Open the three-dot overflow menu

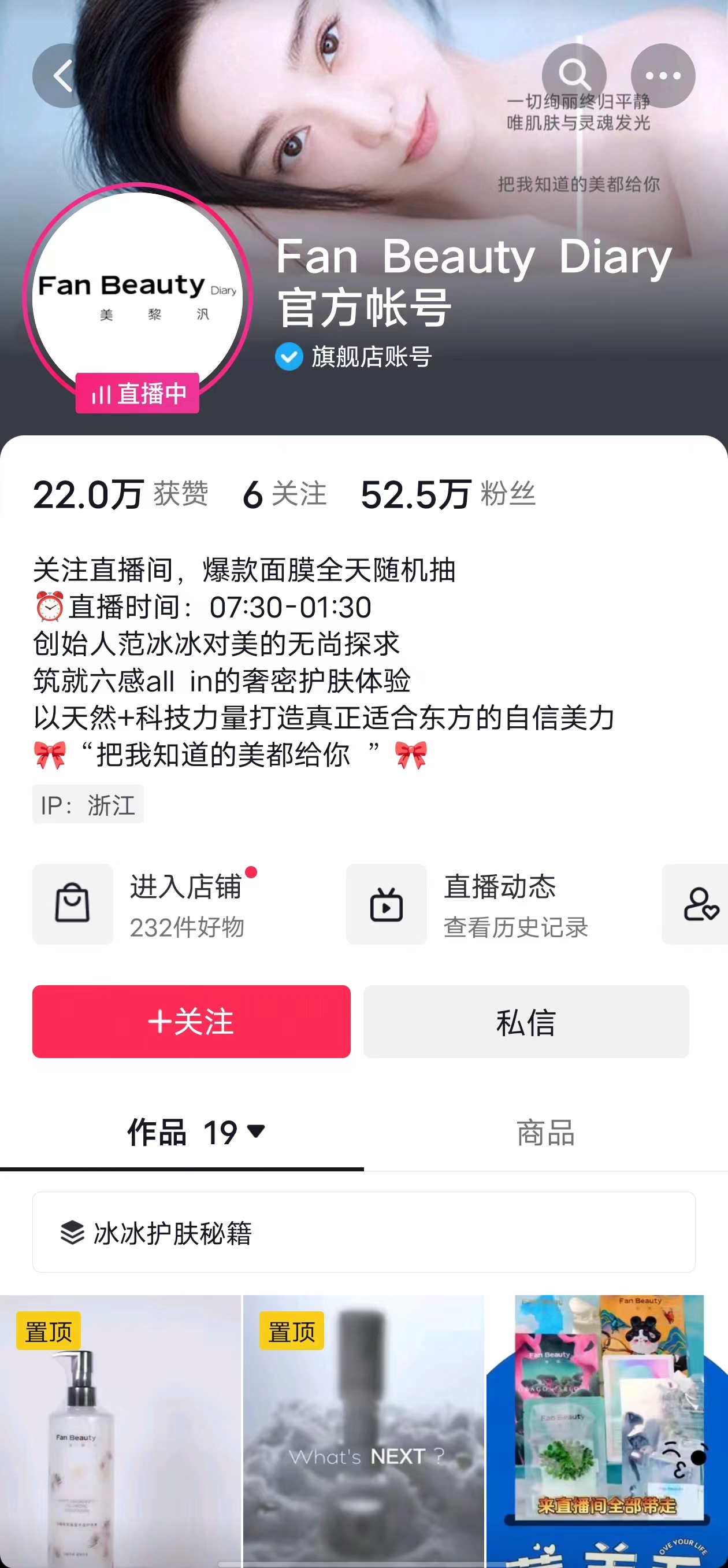click(x=662, y=76)
